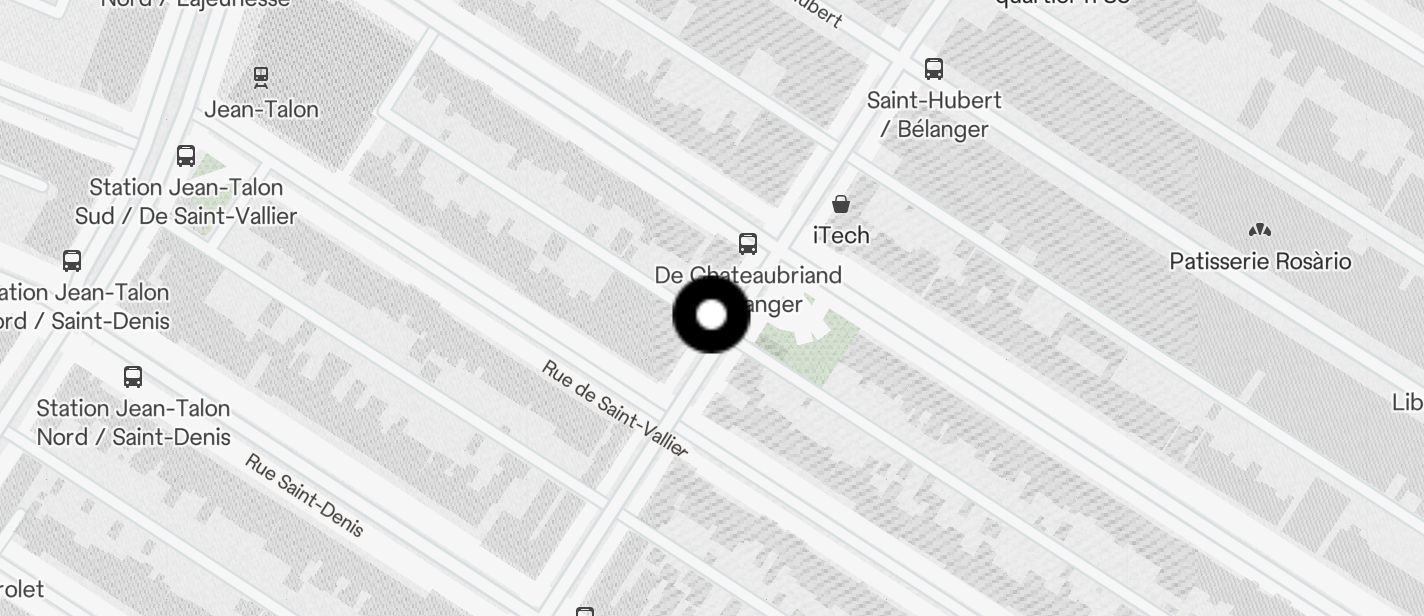
Task: Tap the Jean-Talon metro station marker
Action: pos(261,77)
